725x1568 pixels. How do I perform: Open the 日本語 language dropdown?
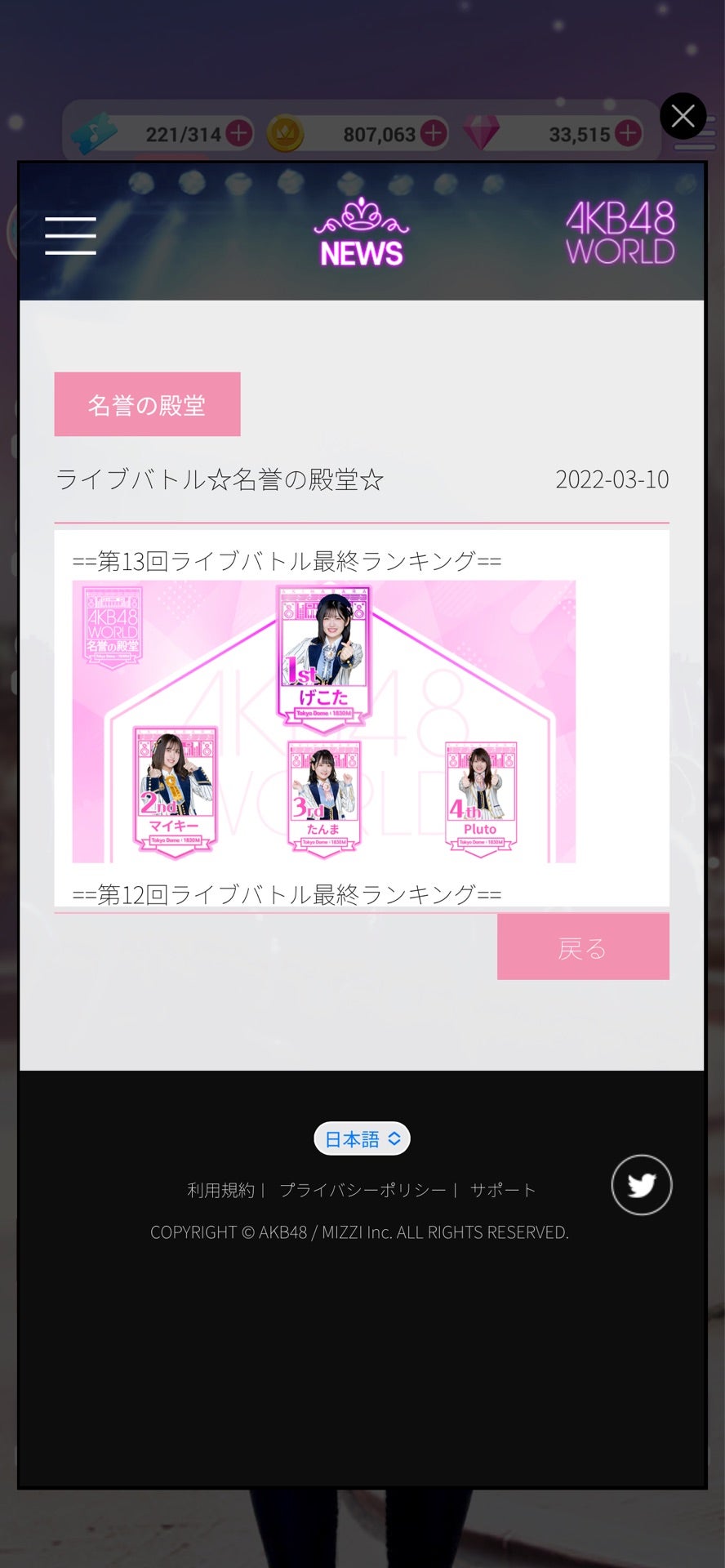pyautogui.click(x=362, y=1138)
